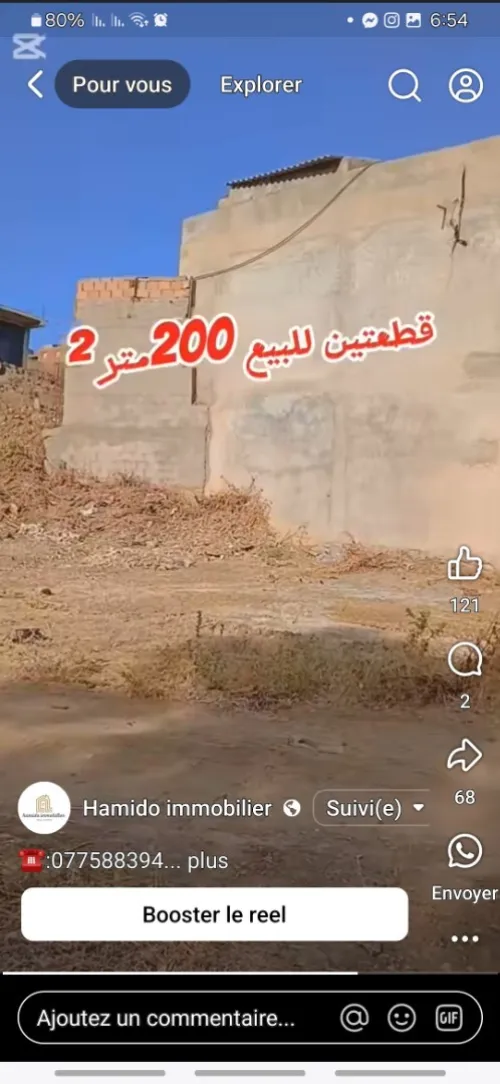Screen dimensions: 500x1084
Task: Add a comment in the text field
Action: [166, 1018]
